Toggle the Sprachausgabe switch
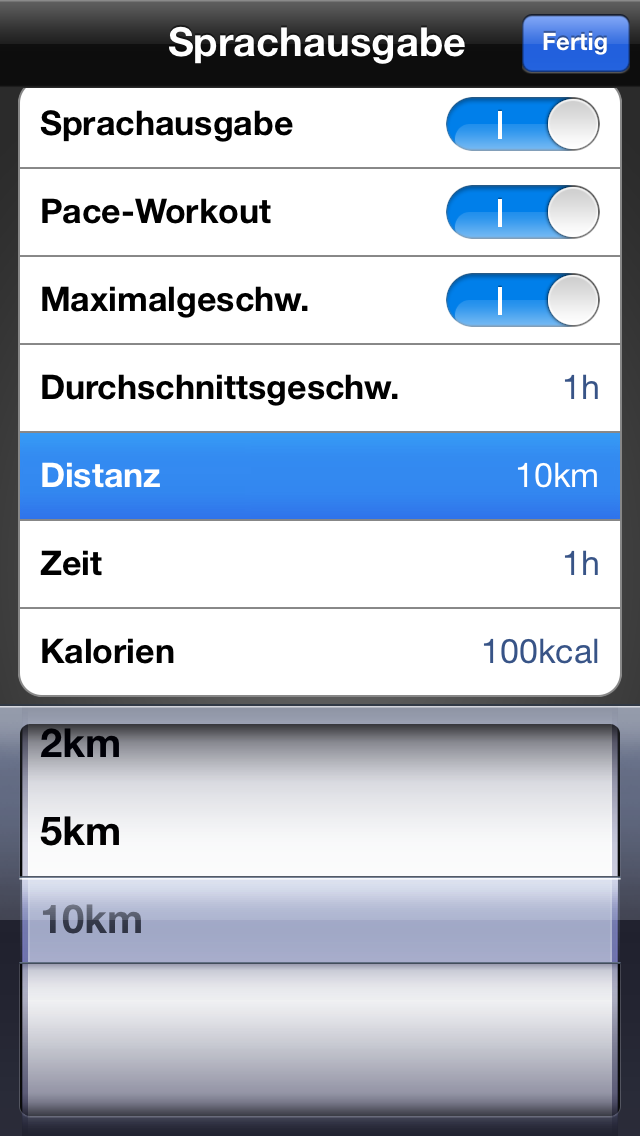640x1136 pixels. point(522,125)
